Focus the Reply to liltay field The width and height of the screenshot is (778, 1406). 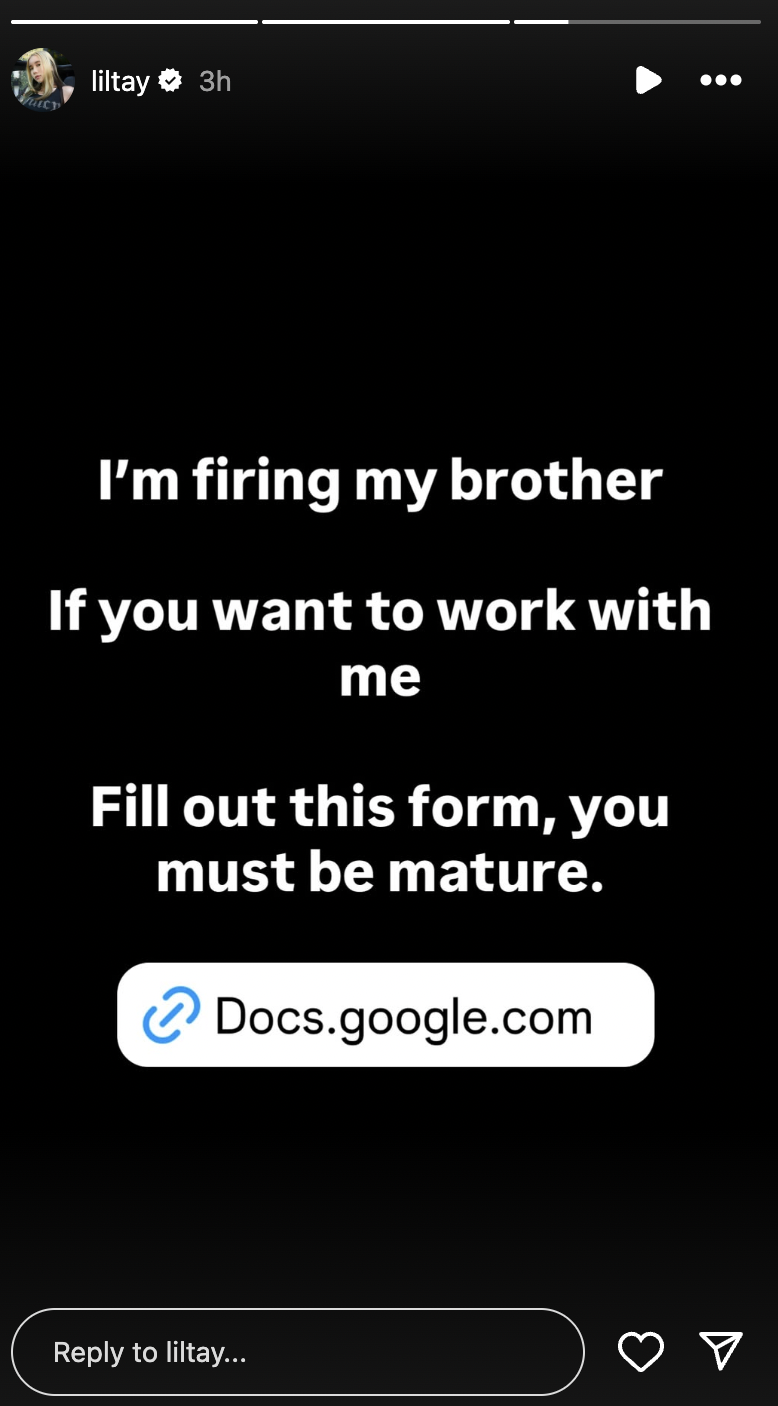[x=297, y=1352]
